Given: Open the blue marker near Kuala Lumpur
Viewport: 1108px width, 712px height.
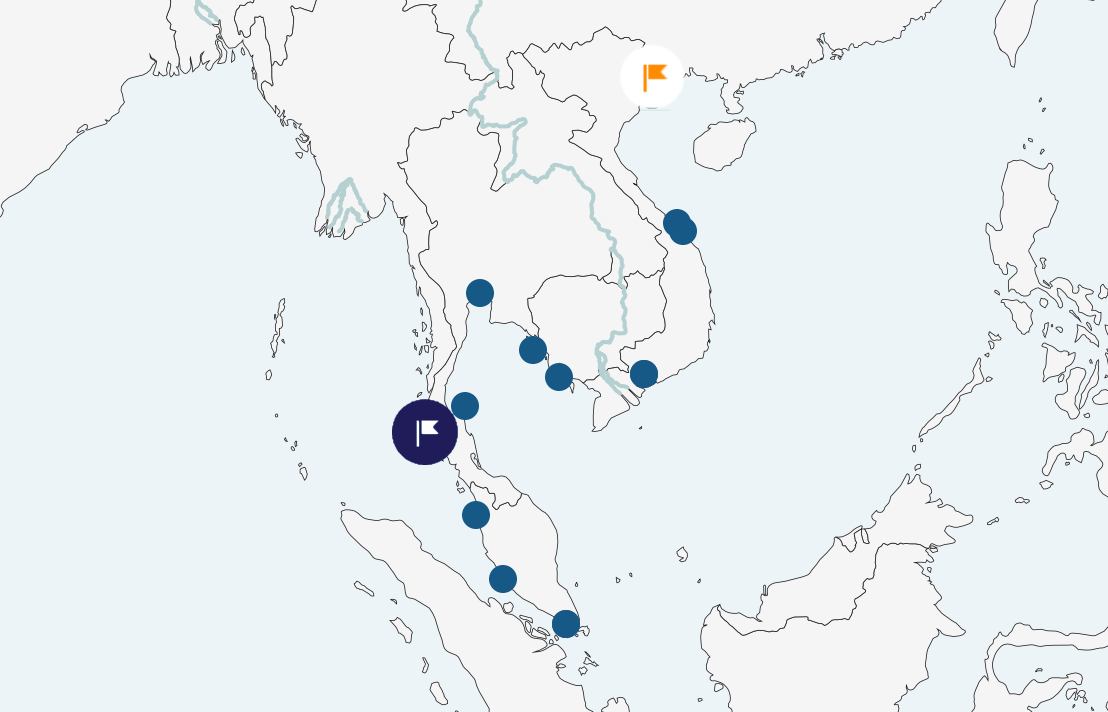Looking at the screenshot, I should [503, 579].
